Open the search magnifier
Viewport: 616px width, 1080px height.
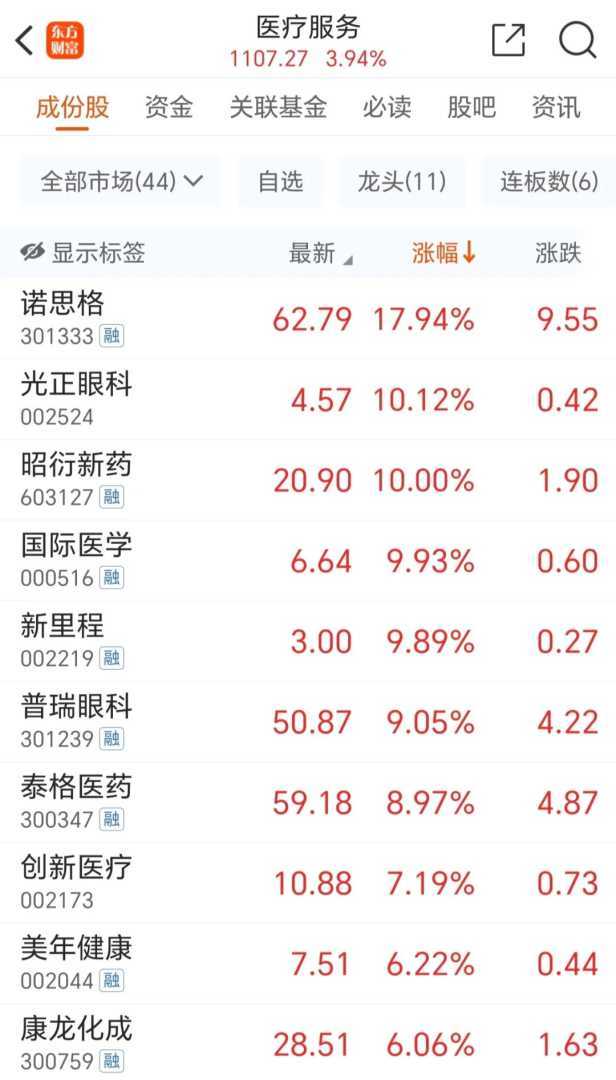577,40
